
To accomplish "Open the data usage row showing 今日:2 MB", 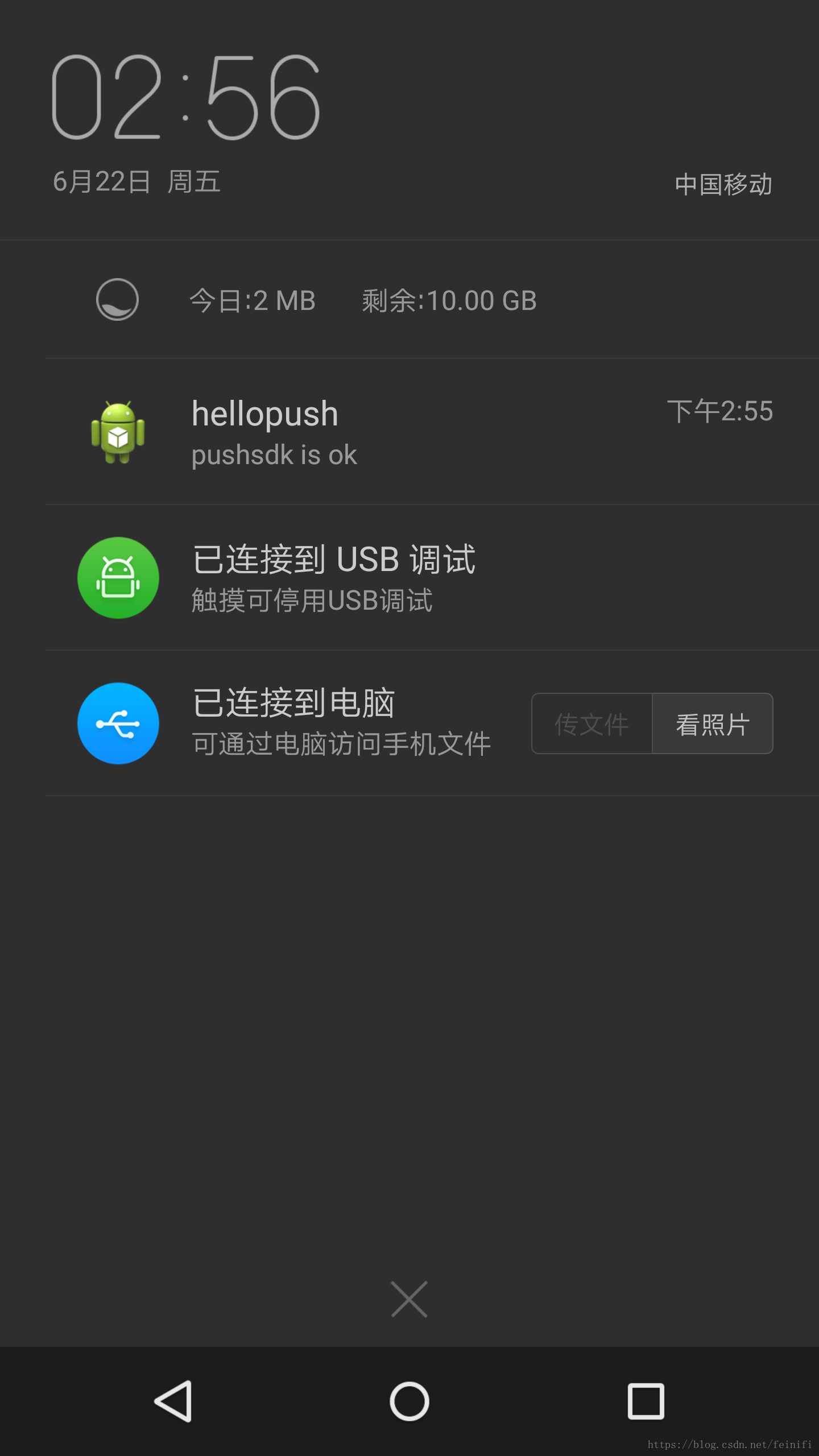I will click(409, 300).
